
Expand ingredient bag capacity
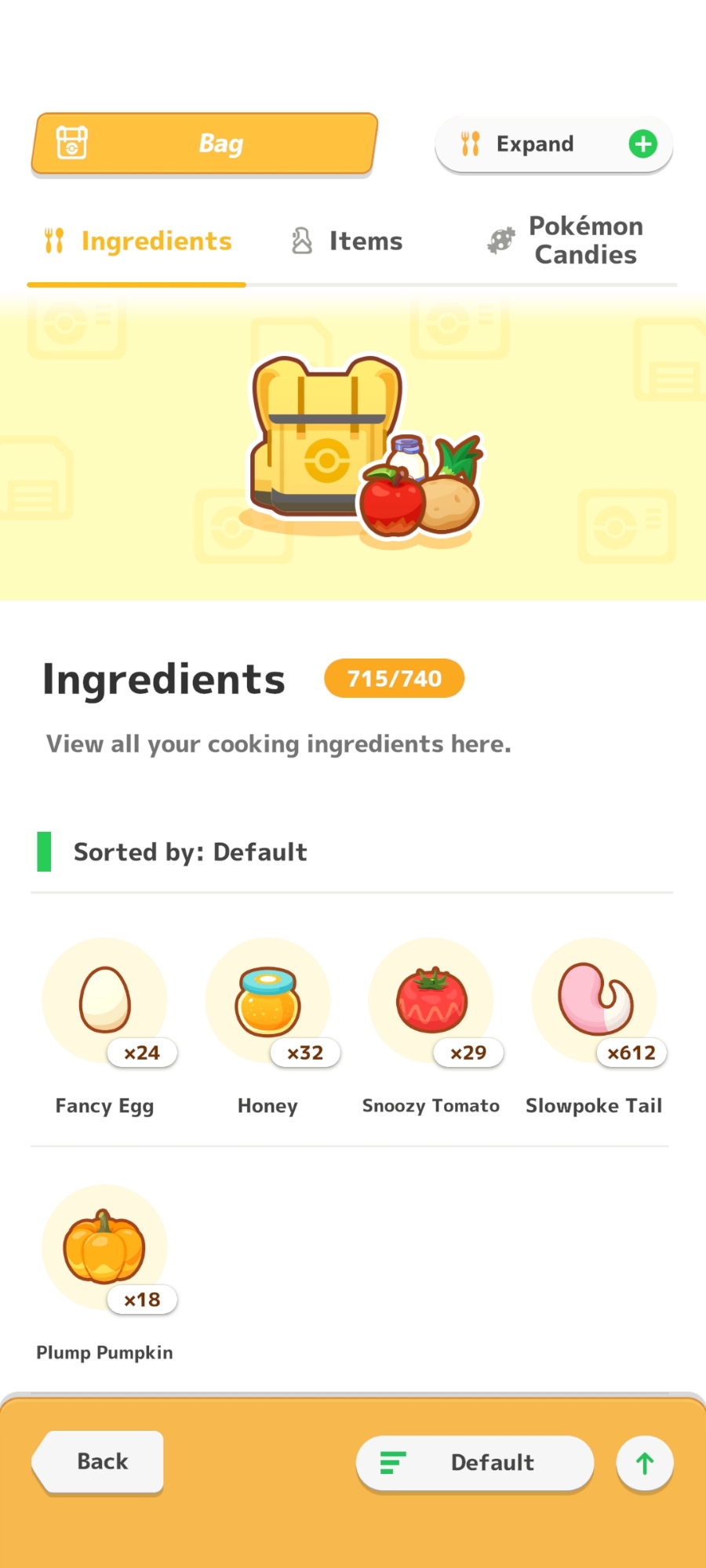tap(554, 144)
